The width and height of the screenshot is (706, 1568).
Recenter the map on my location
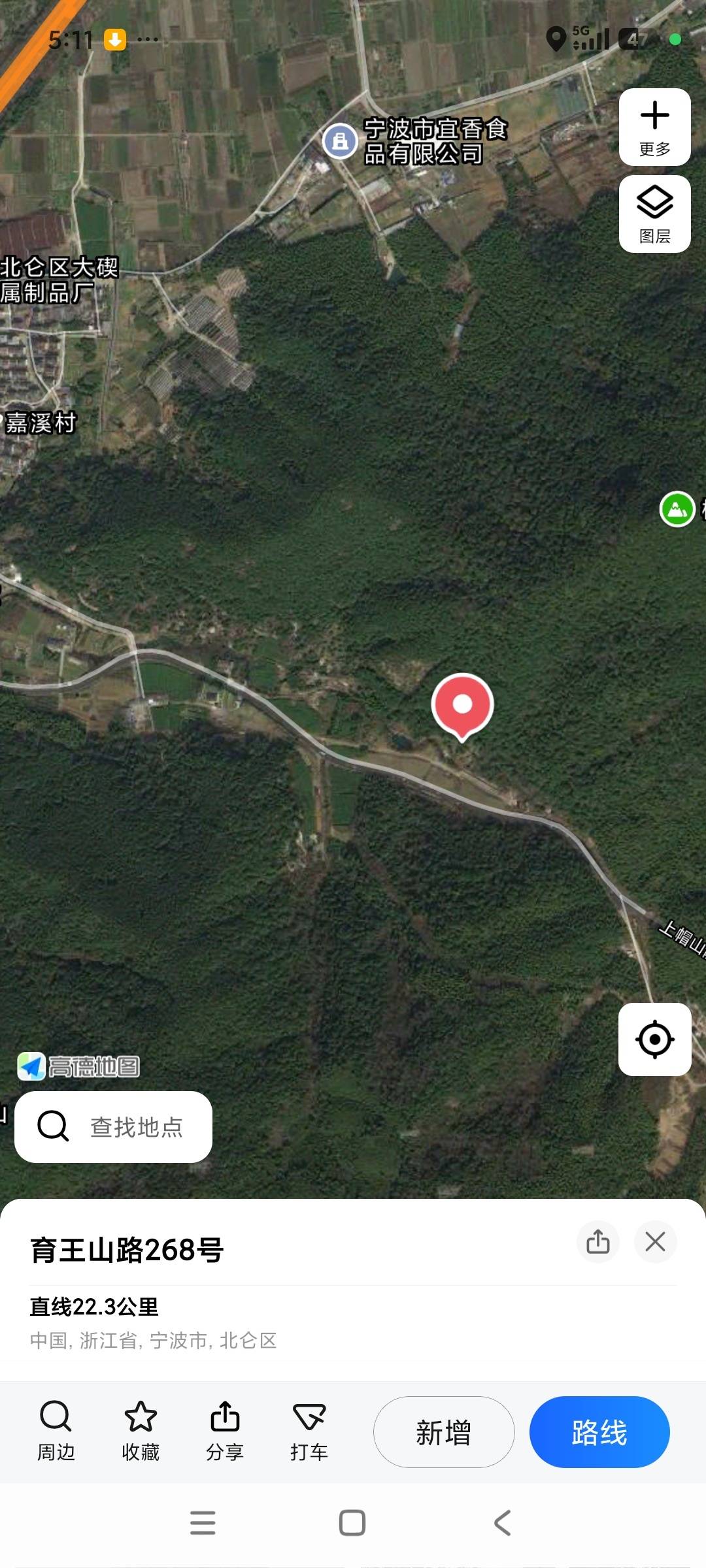pyautogui.click(x=654, y=1039)
